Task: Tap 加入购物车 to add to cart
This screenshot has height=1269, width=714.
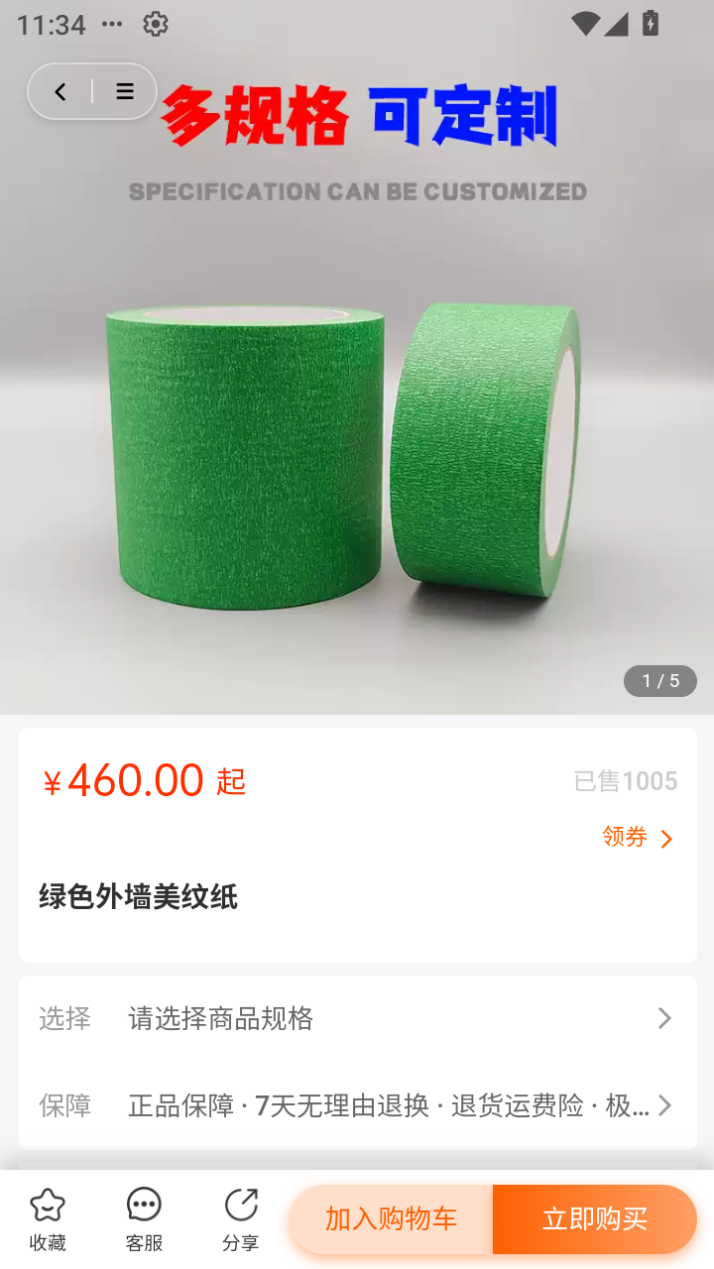Action: coord(391,1219)
